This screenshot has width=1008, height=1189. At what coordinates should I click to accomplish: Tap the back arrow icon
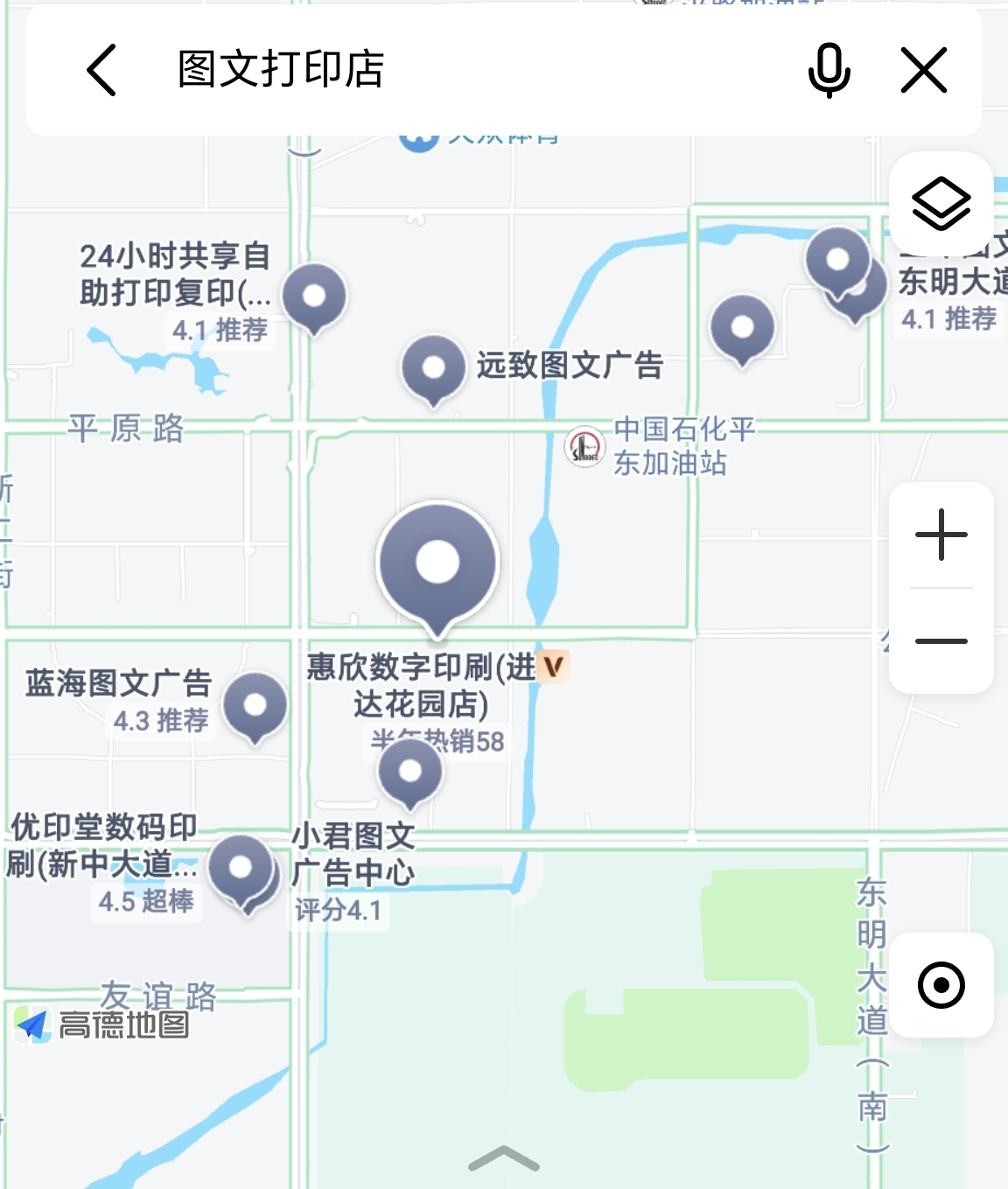(x=101, y=72)
